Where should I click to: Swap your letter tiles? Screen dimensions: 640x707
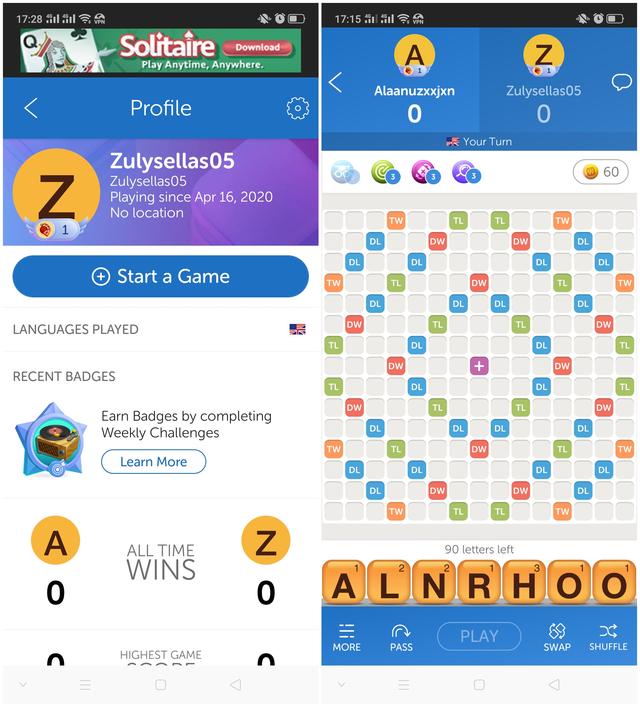(557, 637)
